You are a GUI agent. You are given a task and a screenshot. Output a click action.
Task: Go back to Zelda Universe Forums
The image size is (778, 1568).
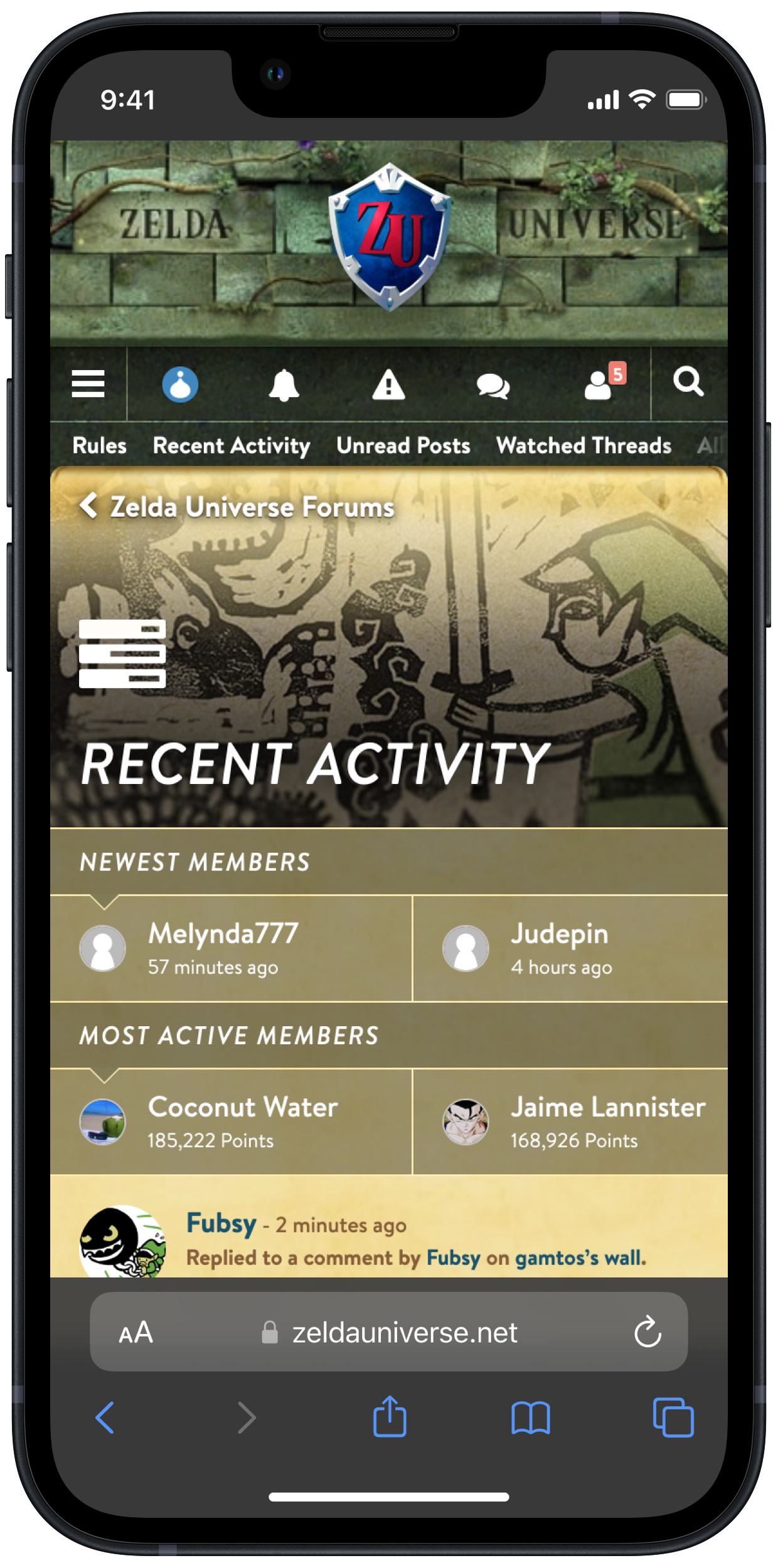[237, 507]
